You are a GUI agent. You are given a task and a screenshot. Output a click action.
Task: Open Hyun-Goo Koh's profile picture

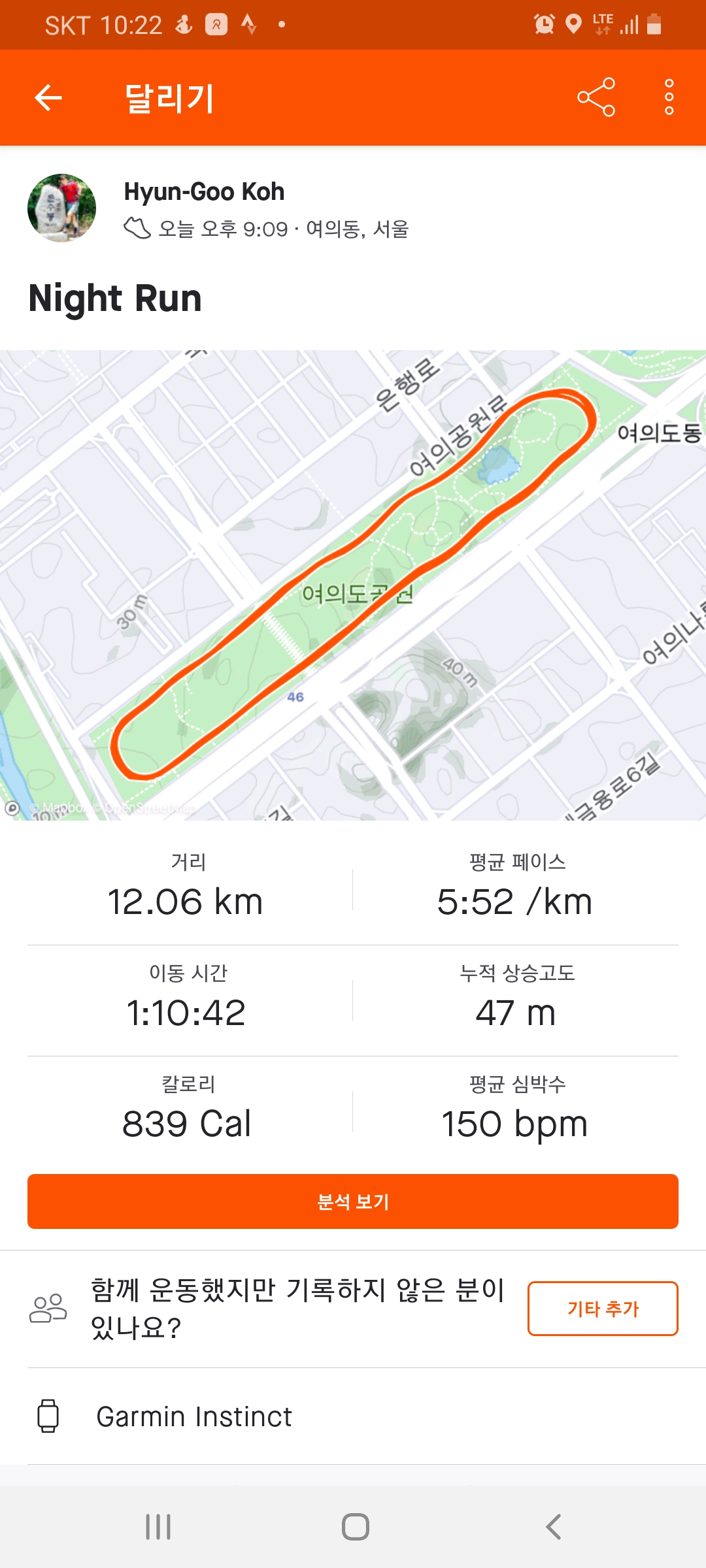coord(62,208)
